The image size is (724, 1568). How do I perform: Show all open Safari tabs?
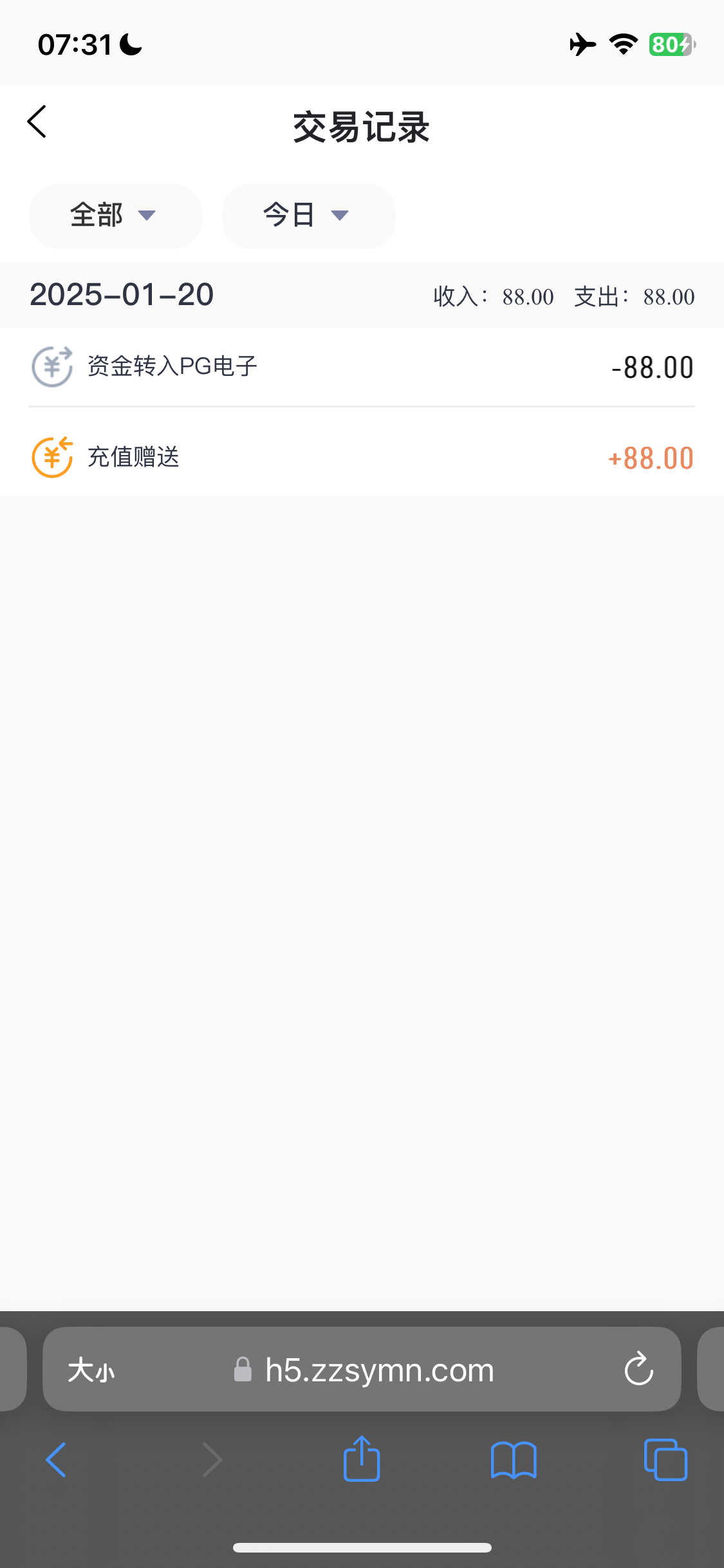pos(665,1460)
